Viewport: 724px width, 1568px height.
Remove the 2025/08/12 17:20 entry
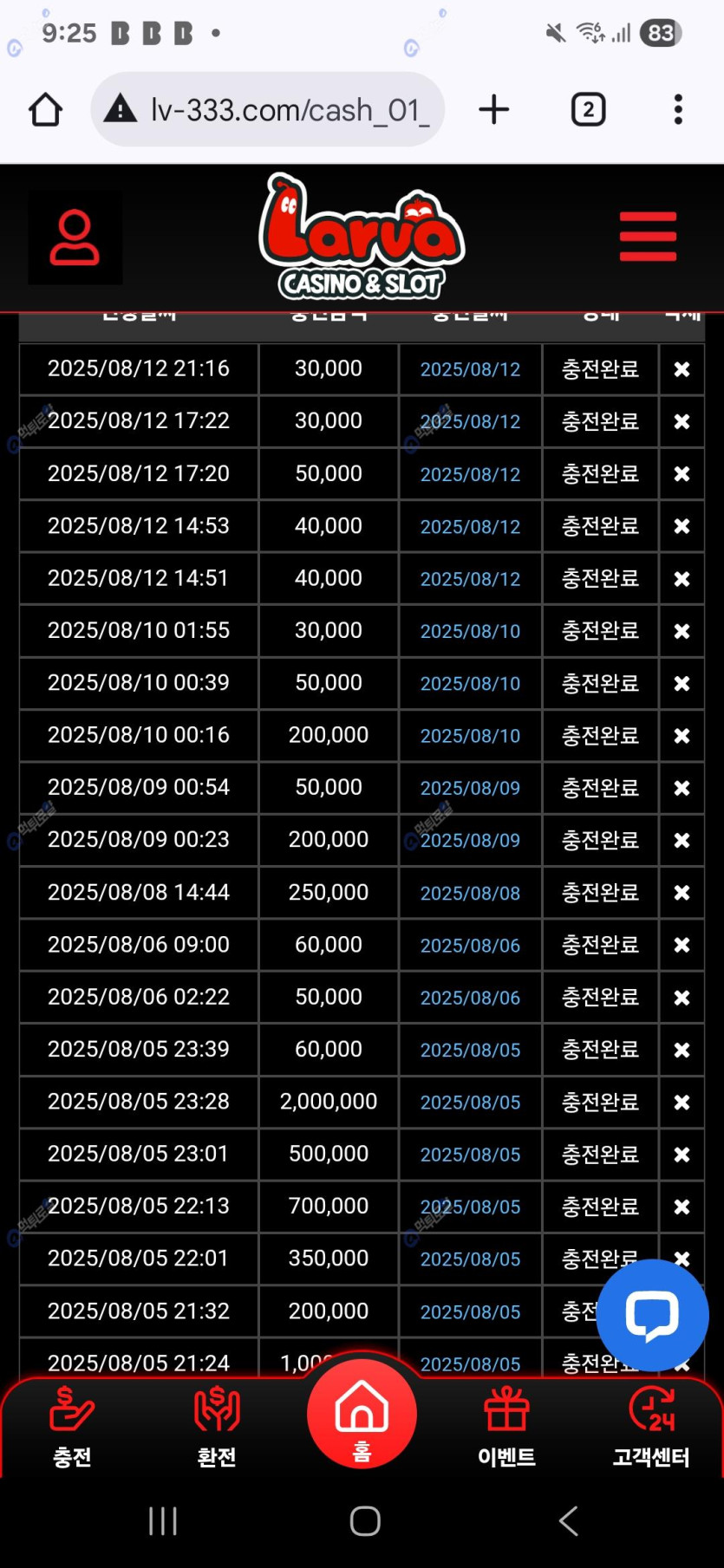682,474
